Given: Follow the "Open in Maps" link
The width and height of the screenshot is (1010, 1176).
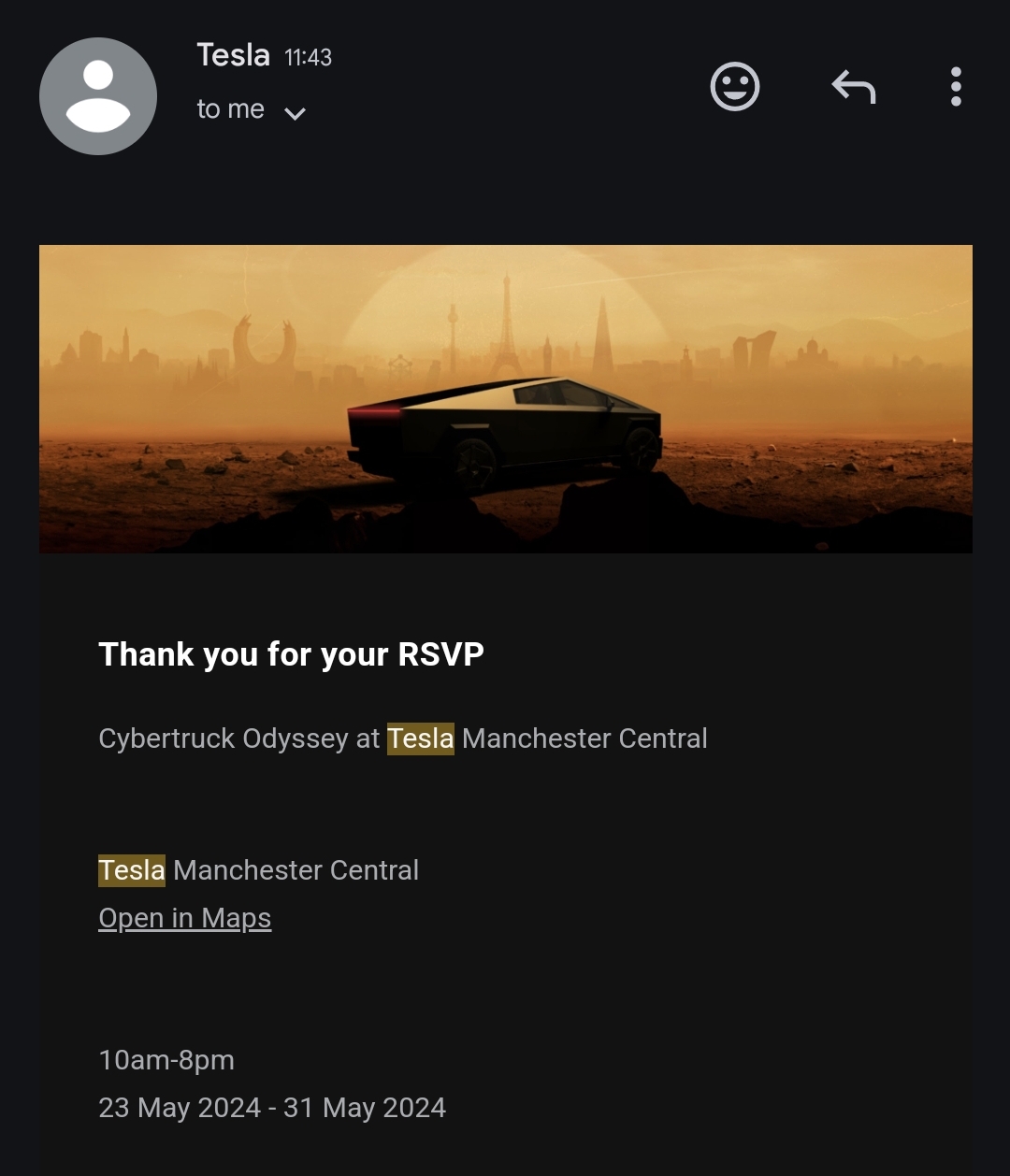Looking at the screenshot, I should pyautogui.click(x=185, y=918).
